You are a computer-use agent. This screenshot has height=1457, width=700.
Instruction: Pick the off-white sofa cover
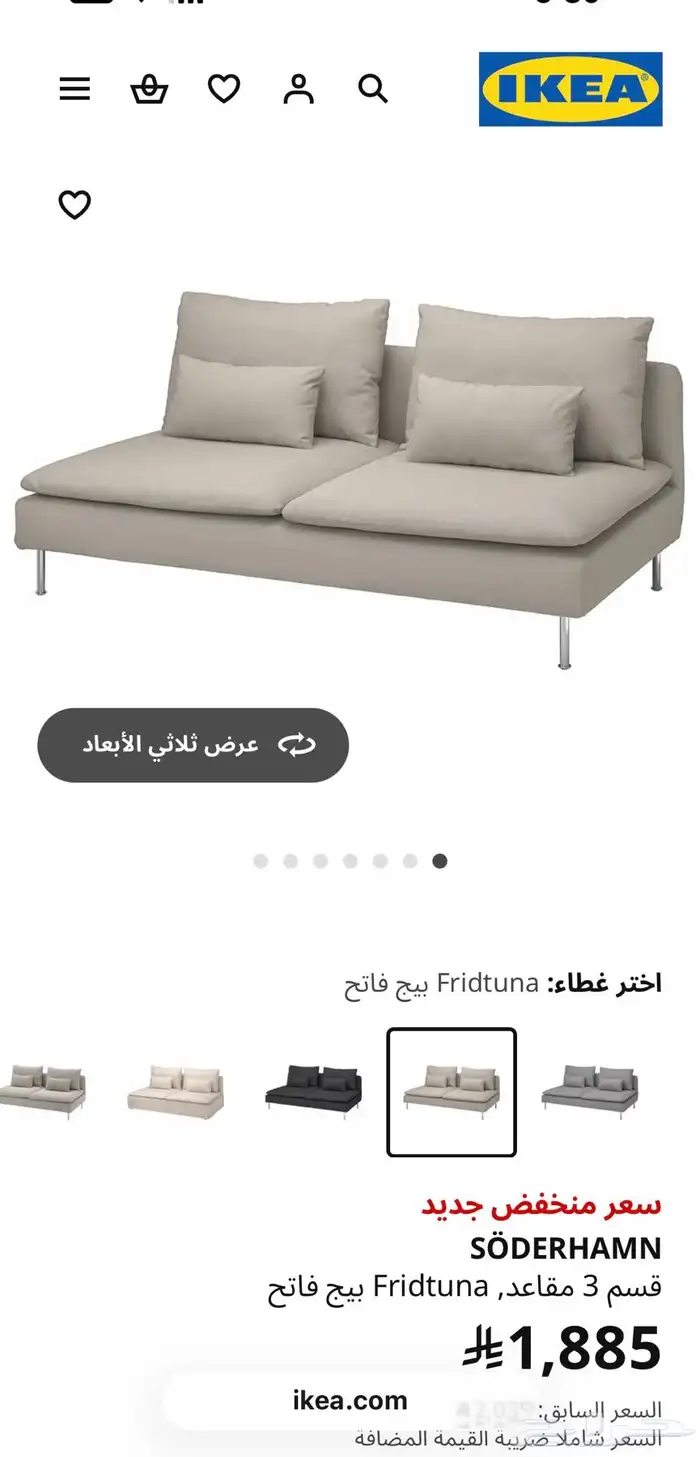[x=176, y=1090]
